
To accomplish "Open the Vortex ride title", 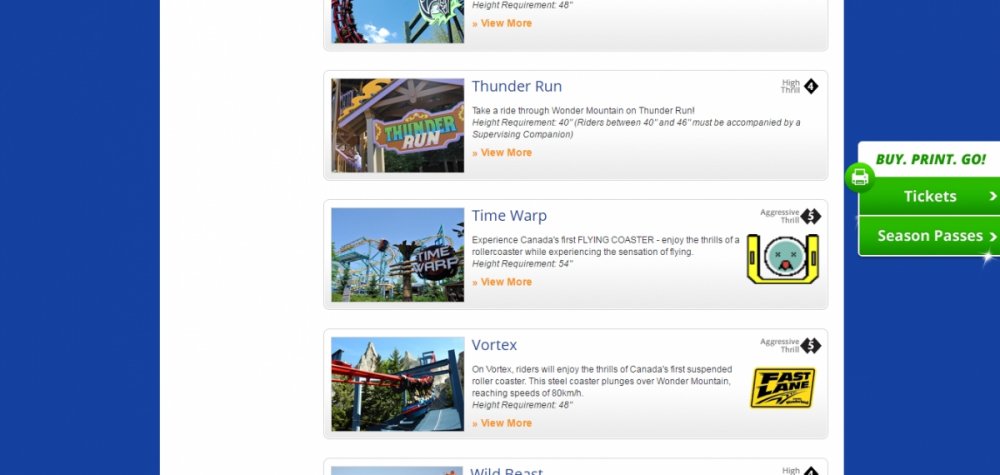I will [494, 345].
